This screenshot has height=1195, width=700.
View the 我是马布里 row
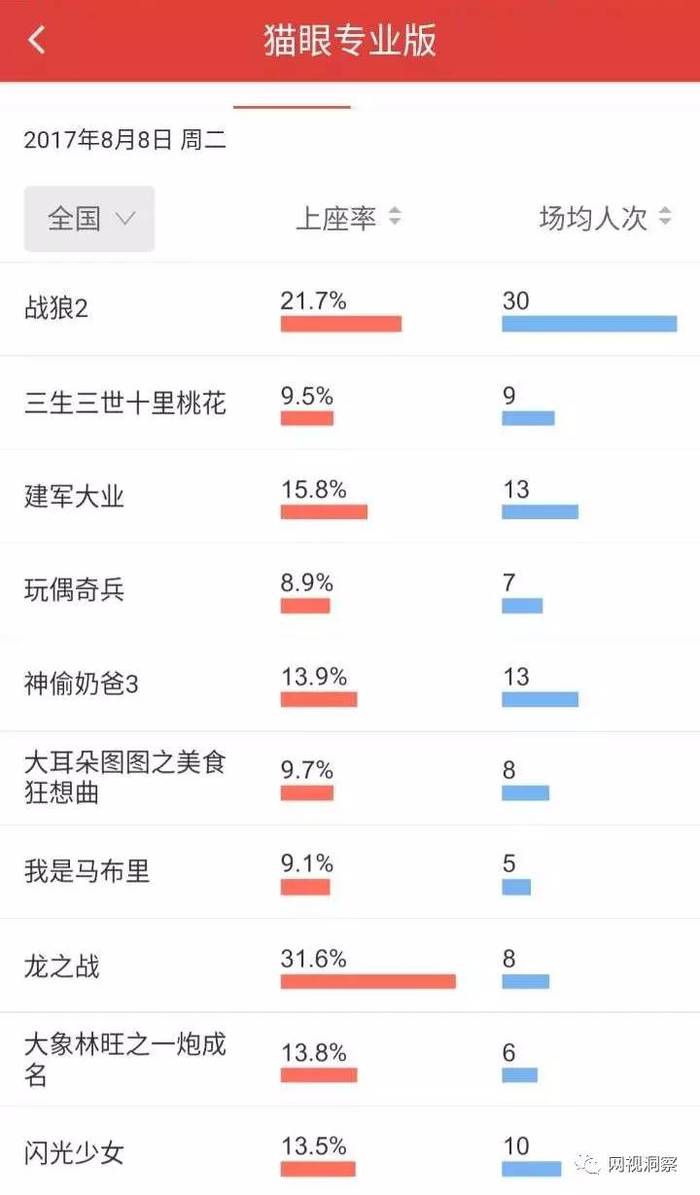[350, 871]
